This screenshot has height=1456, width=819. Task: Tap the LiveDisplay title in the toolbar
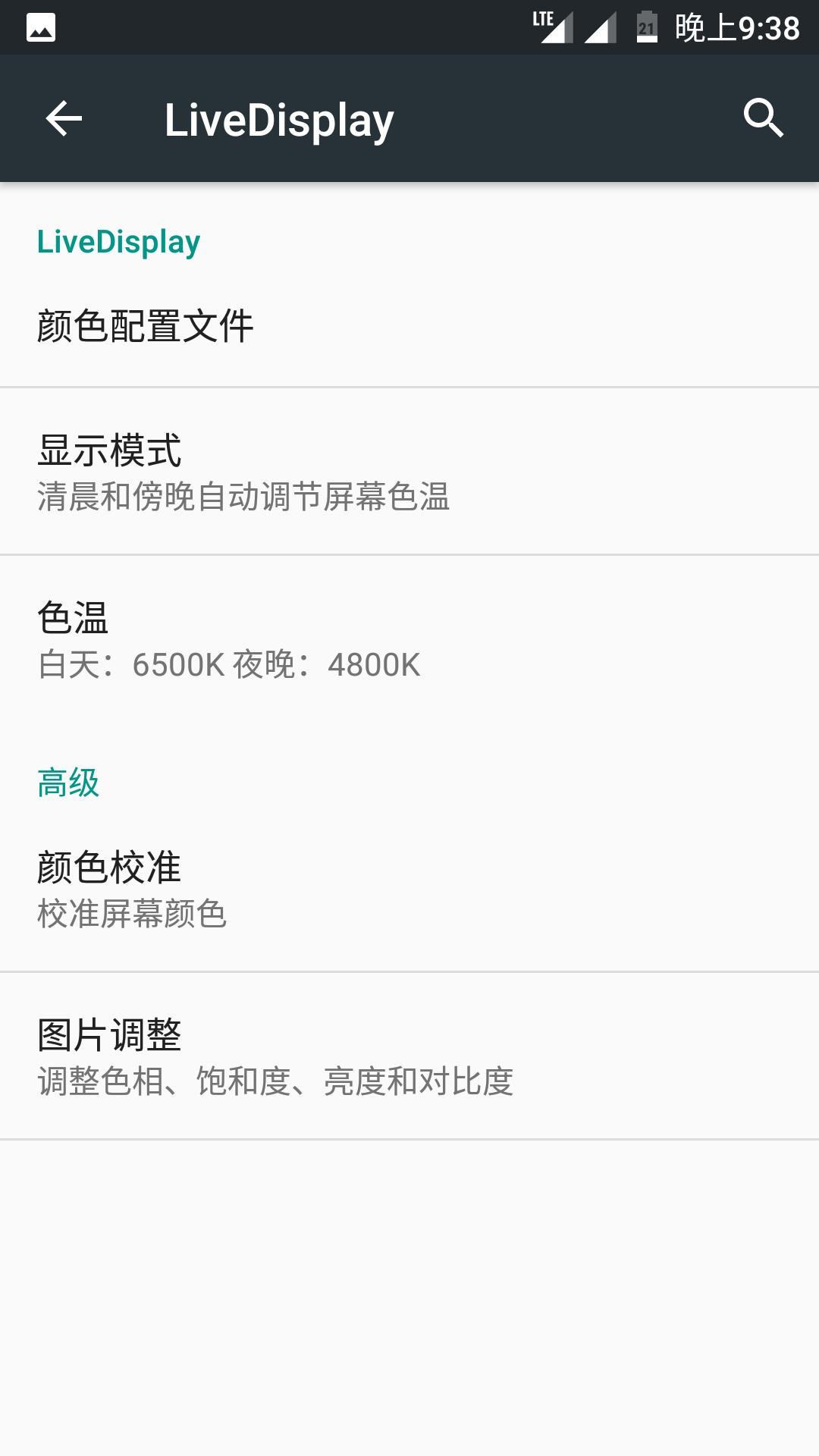coord(279,118)
